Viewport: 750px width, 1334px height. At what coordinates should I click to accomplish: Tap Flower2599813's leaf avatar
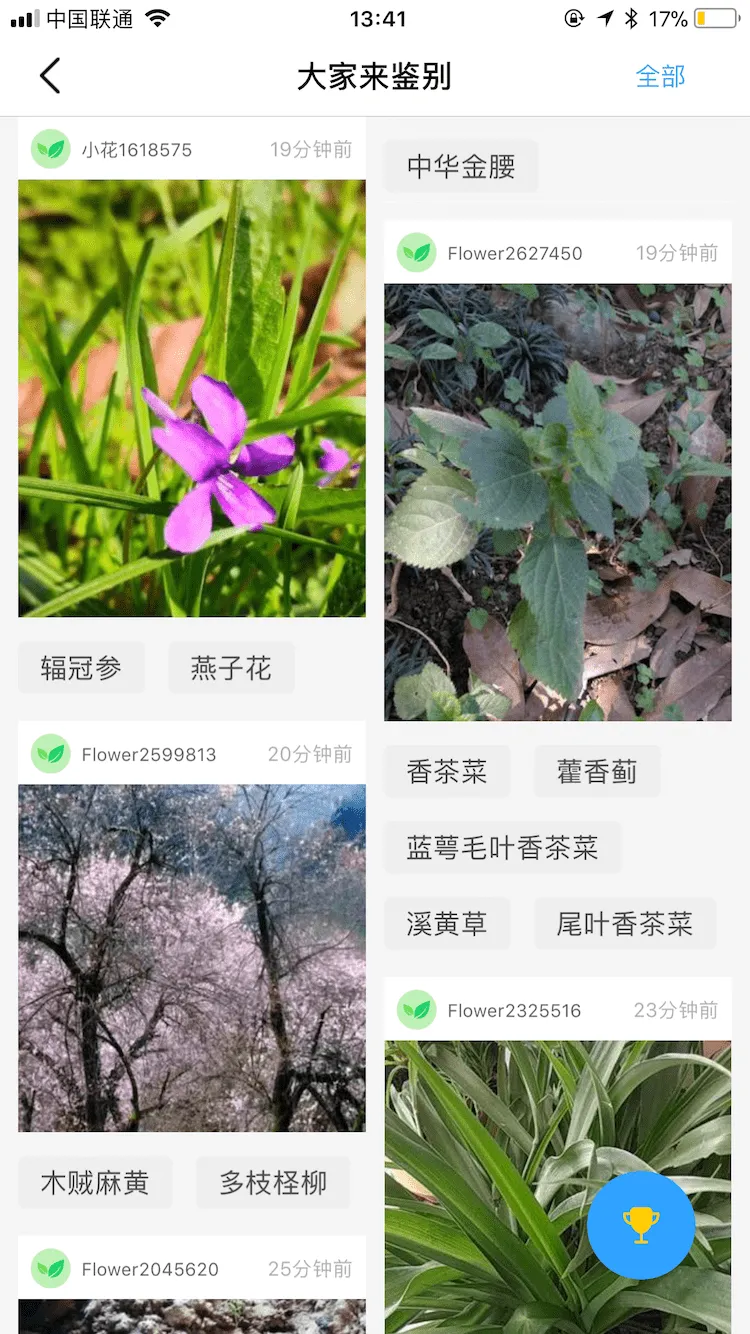pyautogui.click(x=51, y=754)
